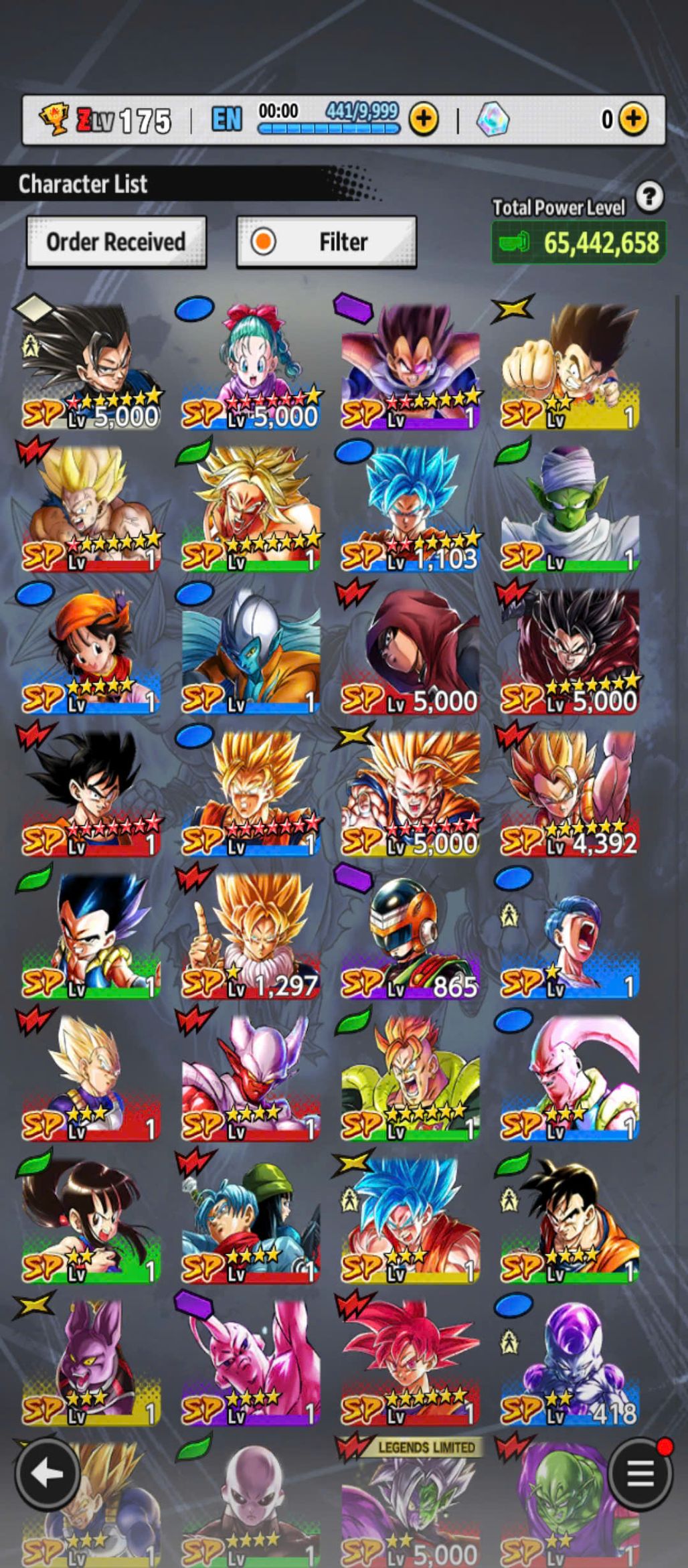Image resolution: width=688 pixels, height=1568 pixels.
Task: Change the Order Received sort option
Action: pyautogui.click(x=116, y=242)
